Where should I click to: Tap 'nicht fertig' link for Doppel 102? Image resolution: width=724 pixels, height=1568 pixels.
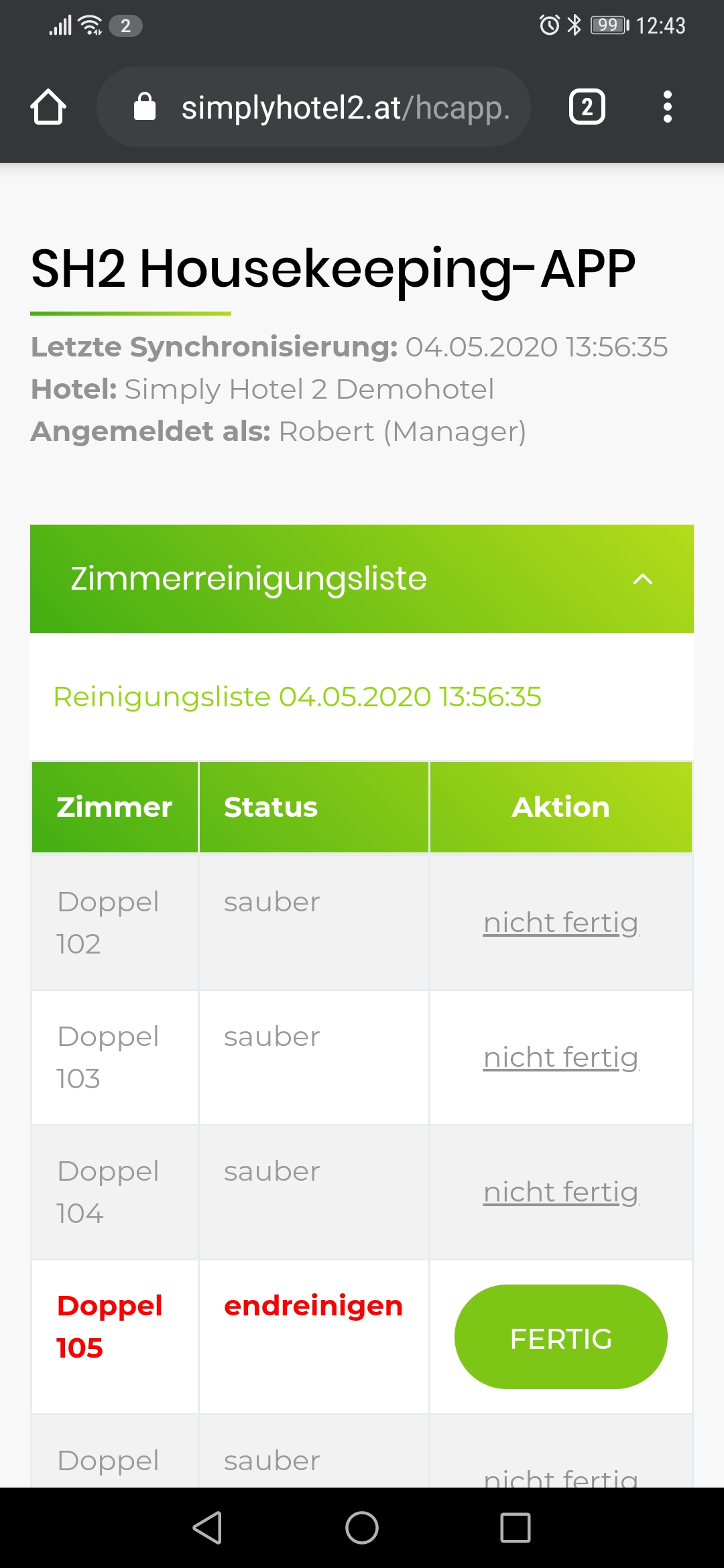(x=561, y=923)
